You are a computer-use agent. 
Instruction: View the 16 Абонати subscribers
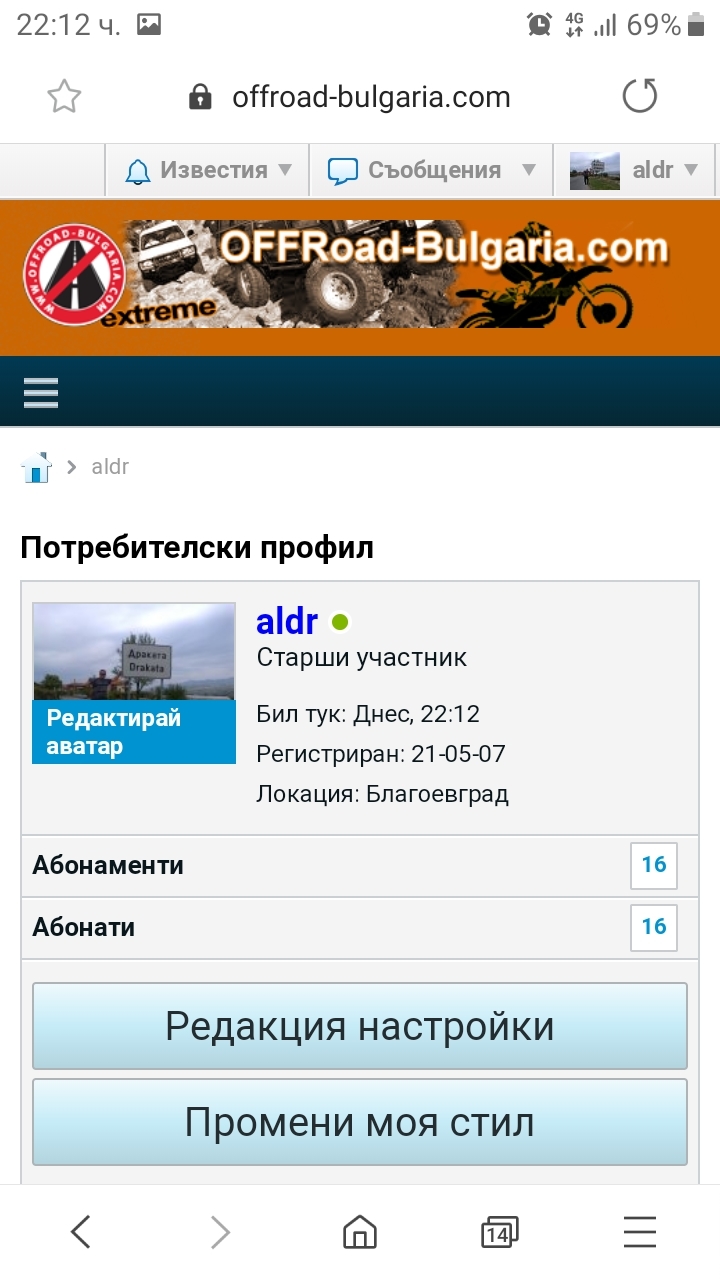click(653, 927)
